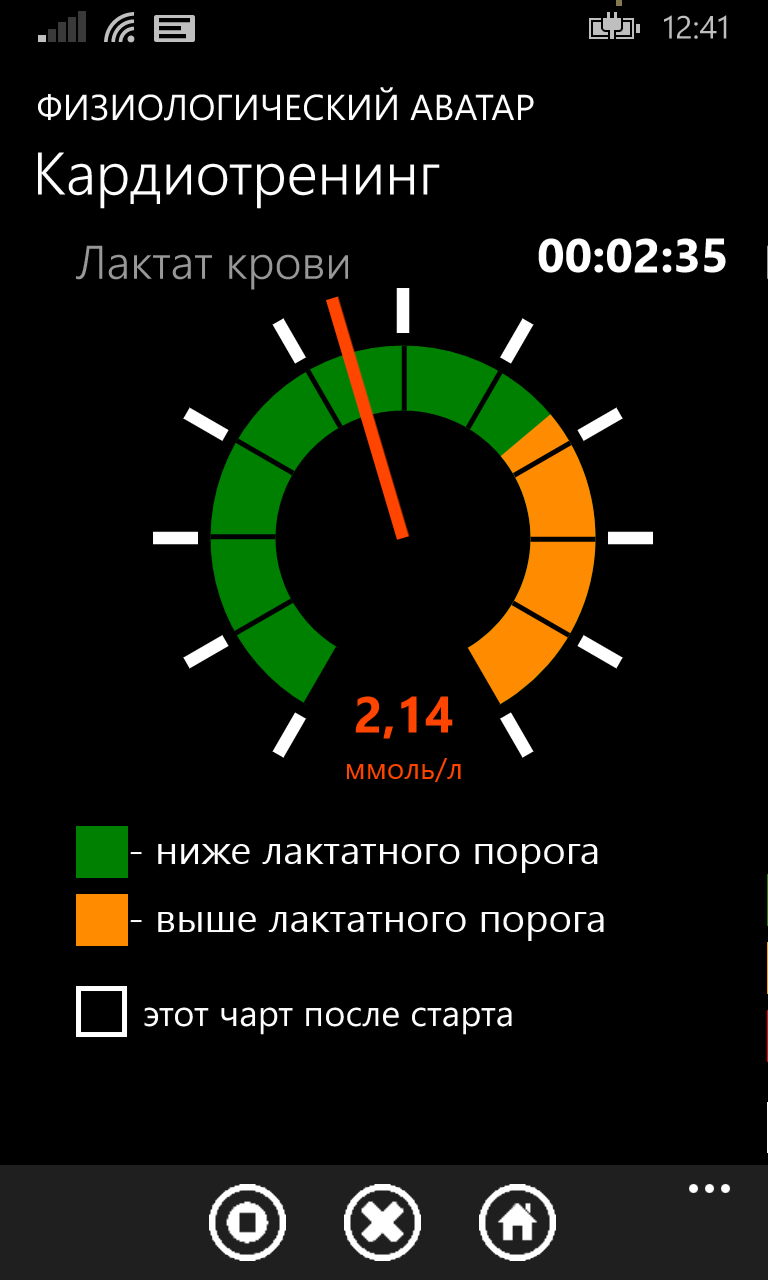Expand the app bar ellipsis menu
The height and width of the screenshot is (1280, 768).
pos(709,1189)
